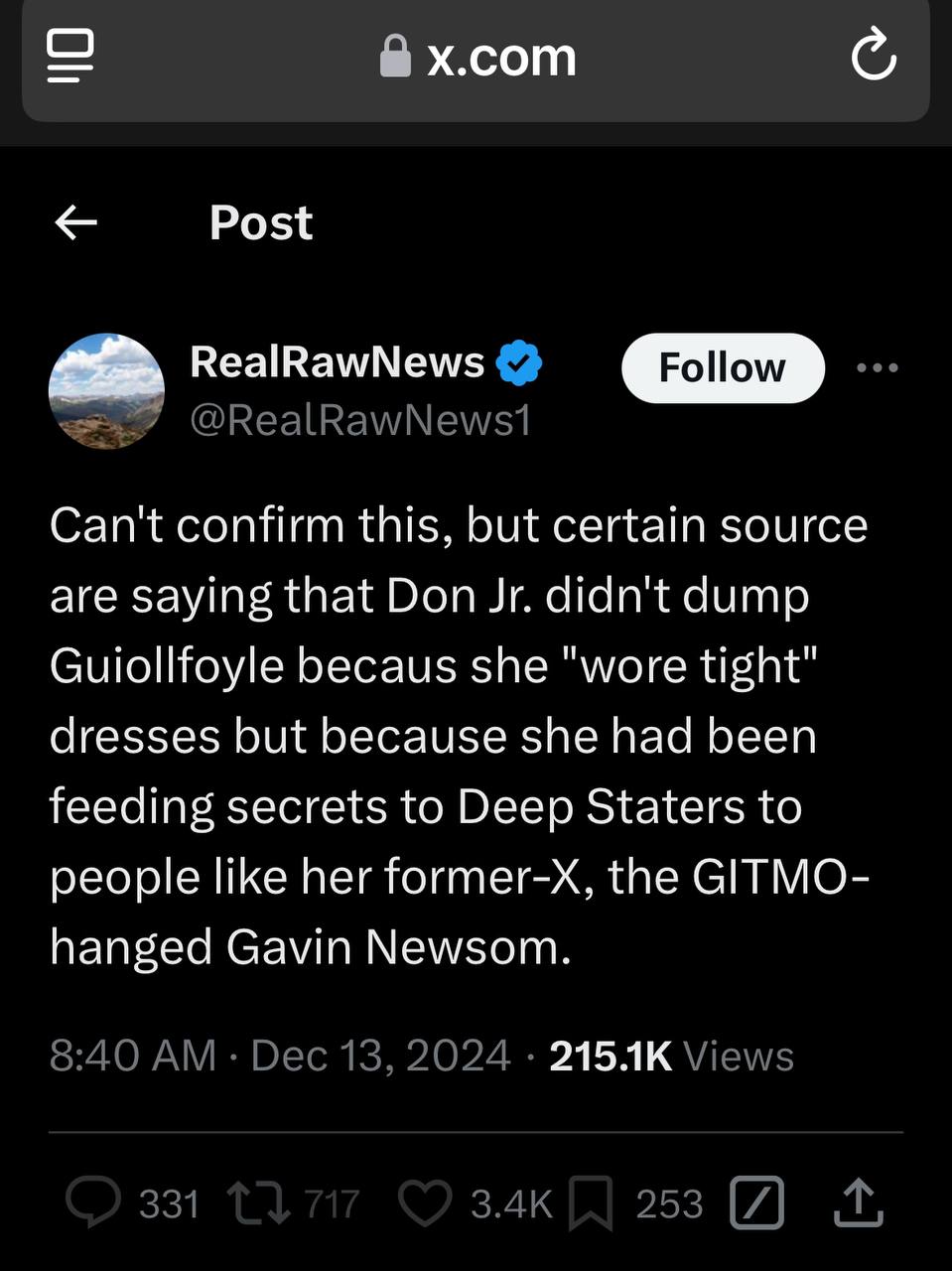Like the RealRawNews post
Screen dimensions: 952x1271
425,1202
